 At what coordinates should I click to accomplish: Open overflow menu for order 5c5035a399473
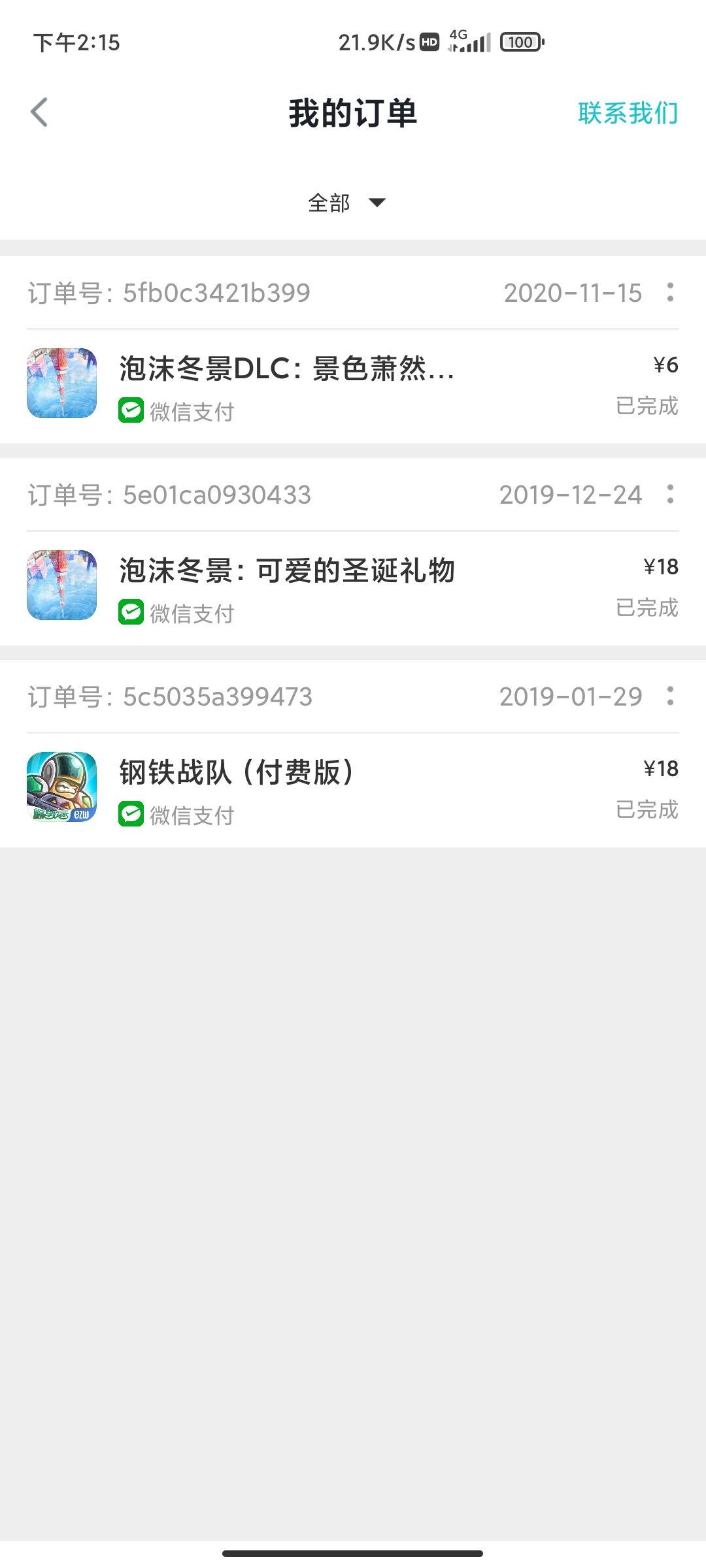pos(670,696)
